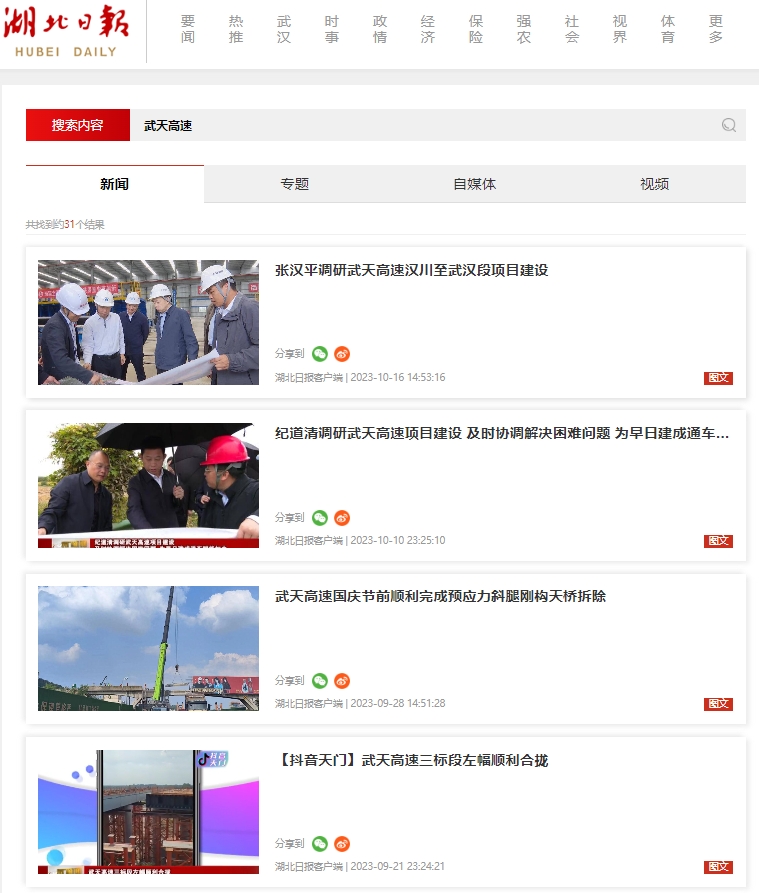Open the article 武天高速国庆节前顺利完成预应力斜腿刚构天桥拆除
Viewport: 759px width, 893px height.
(x=440, y=596)
